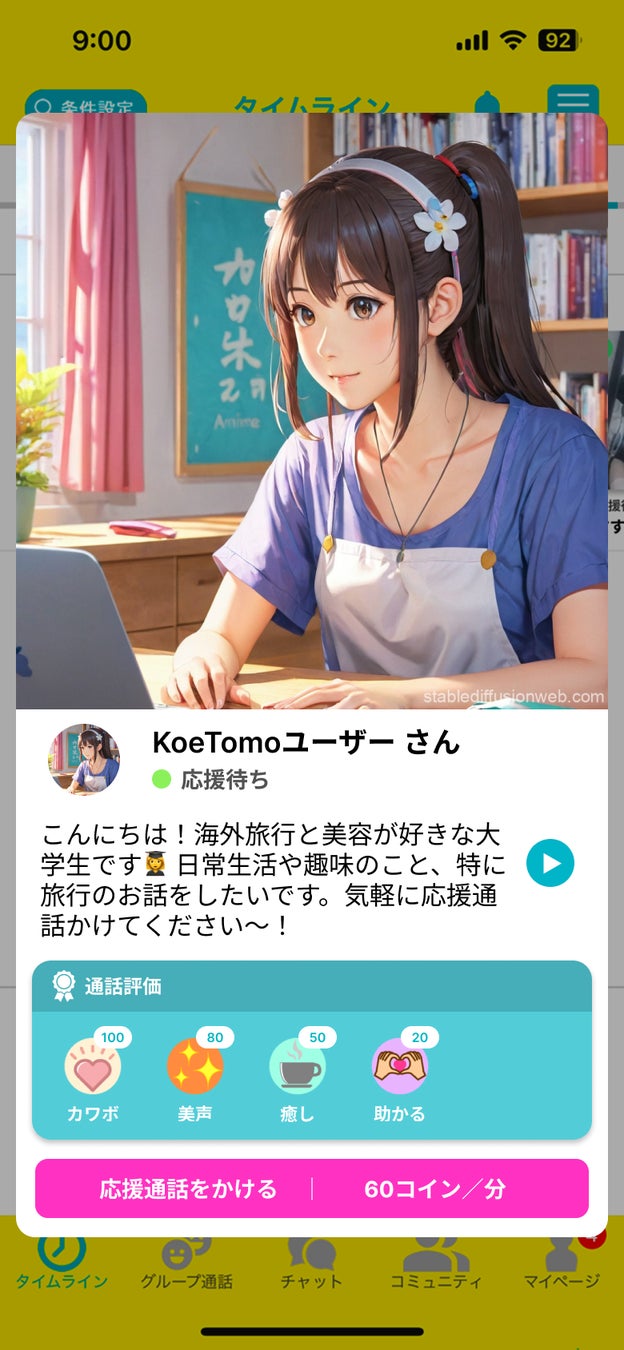Open the notifications bell
Viewport: 624px width, 1350px height.
pos(486,103)
